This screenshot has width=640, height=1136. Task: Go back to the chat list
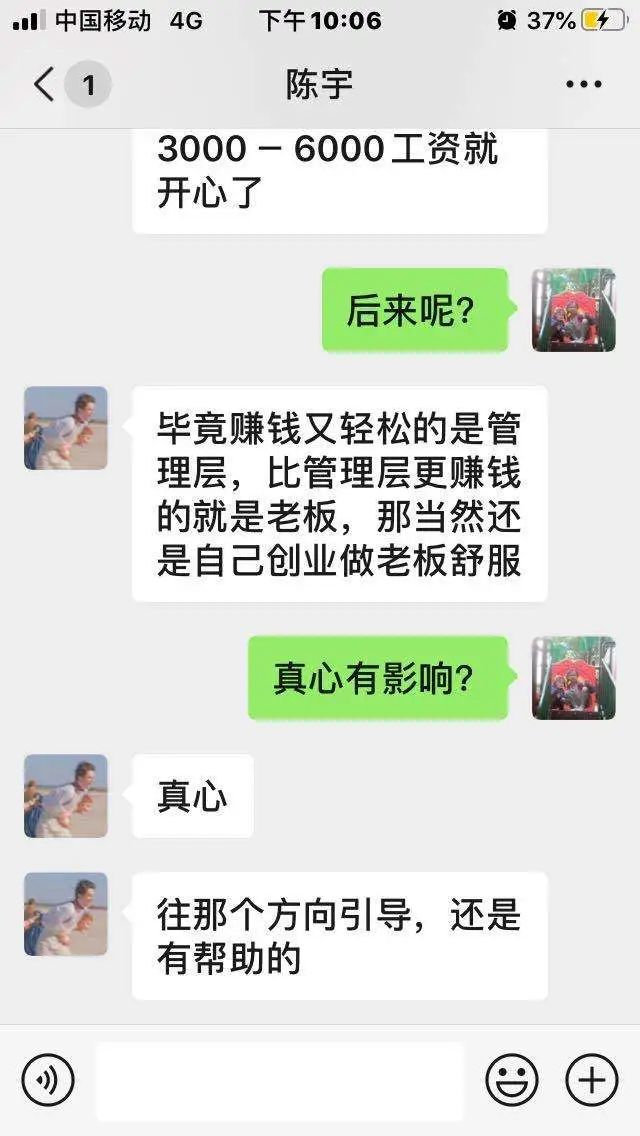(x=45, y=85)
